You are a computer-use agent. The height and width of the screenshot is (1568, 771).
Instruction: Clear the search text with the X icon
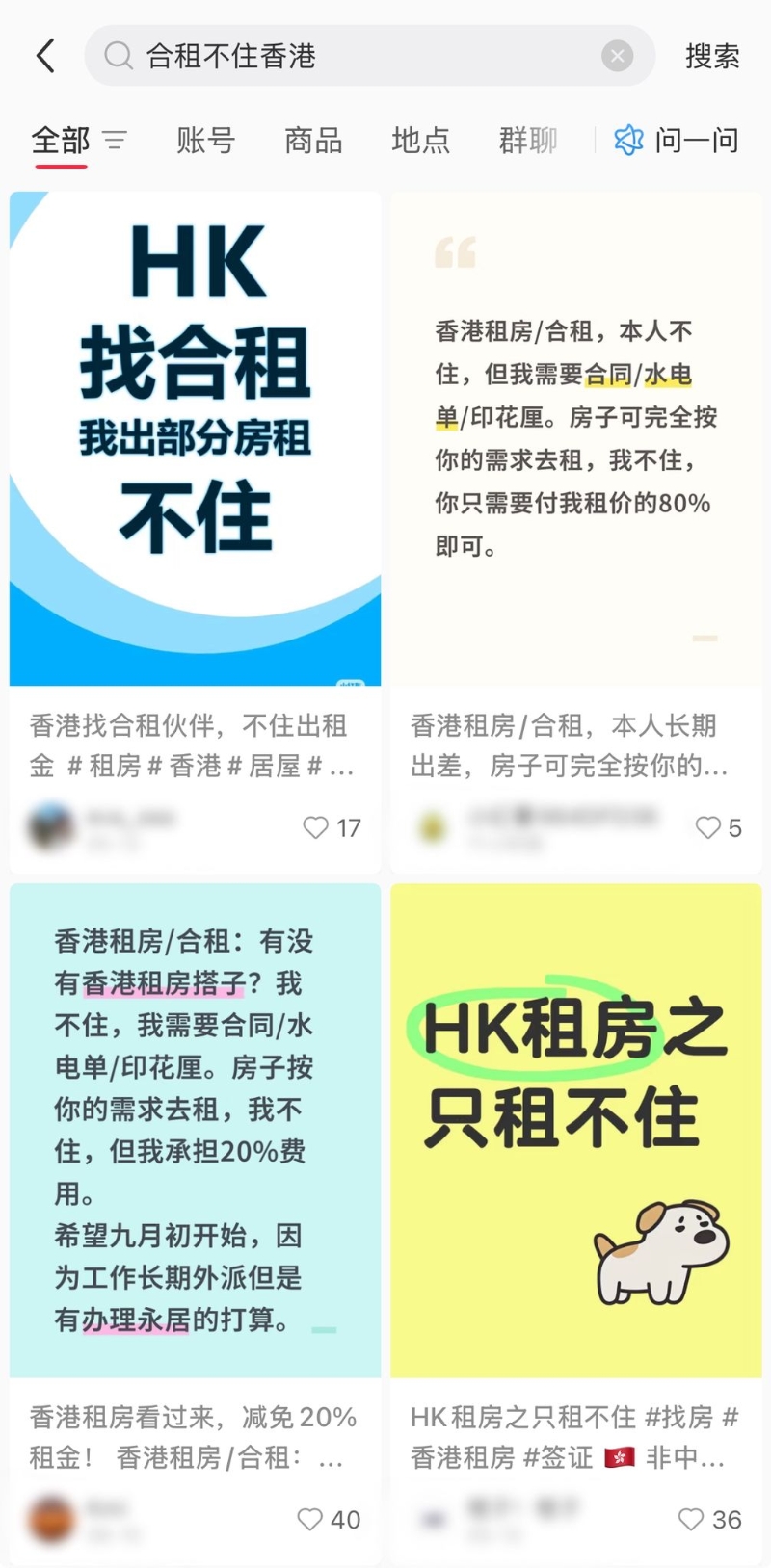pos(616,55)
